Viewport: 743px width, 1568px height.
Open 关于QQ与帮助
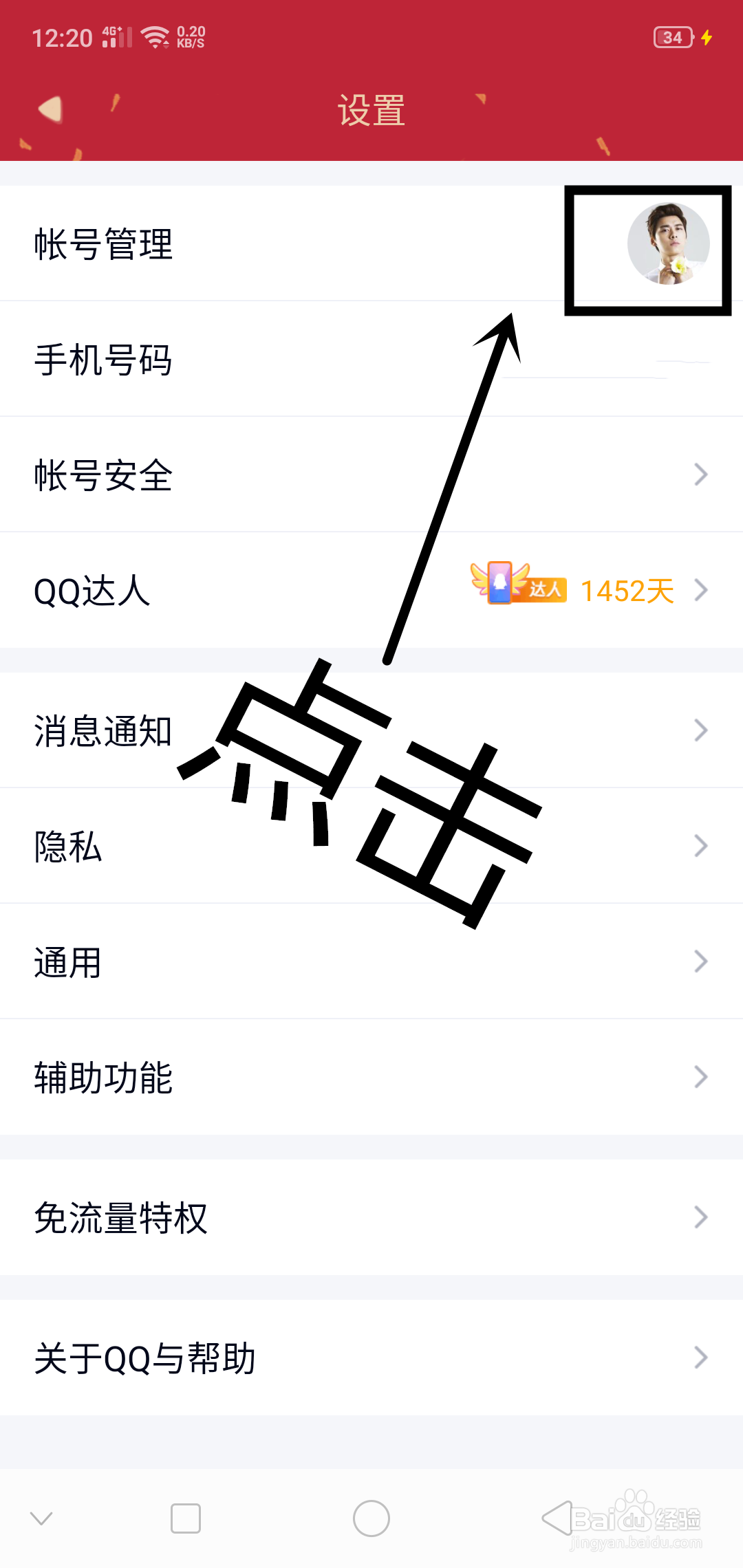coord(206,1357)
